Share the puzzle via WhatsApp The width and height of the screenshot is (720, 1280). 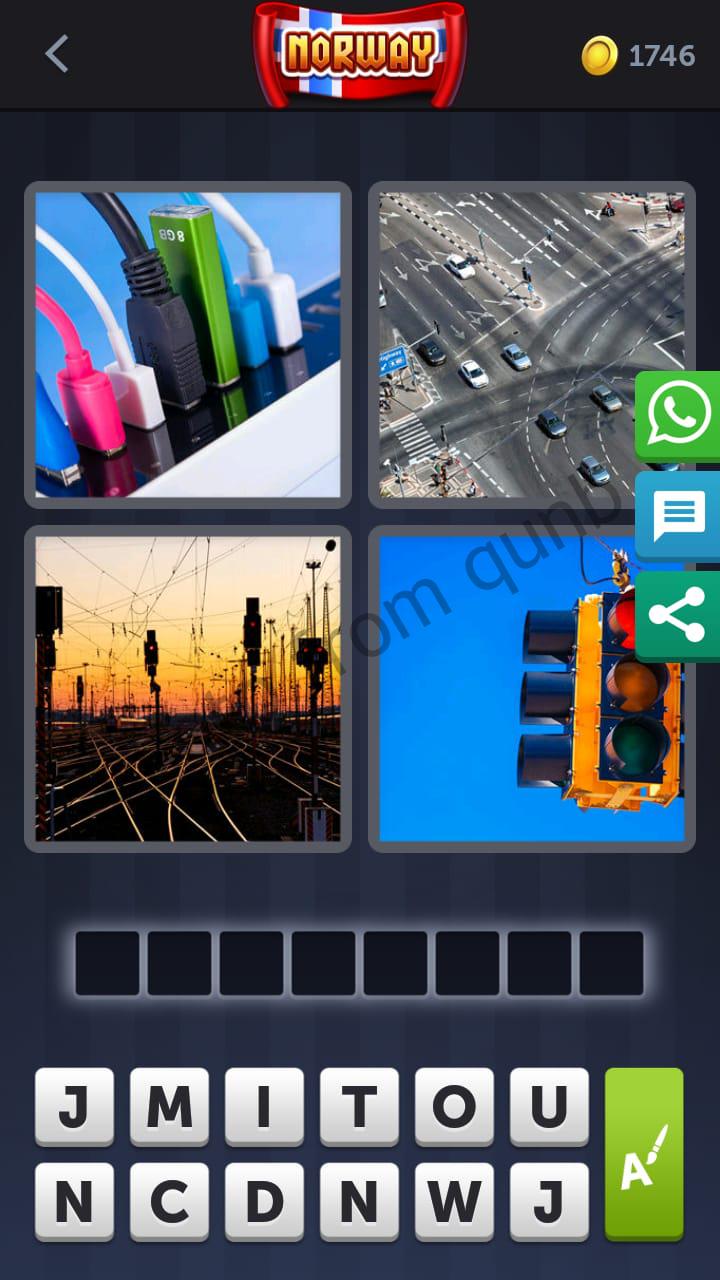(678, 415)
